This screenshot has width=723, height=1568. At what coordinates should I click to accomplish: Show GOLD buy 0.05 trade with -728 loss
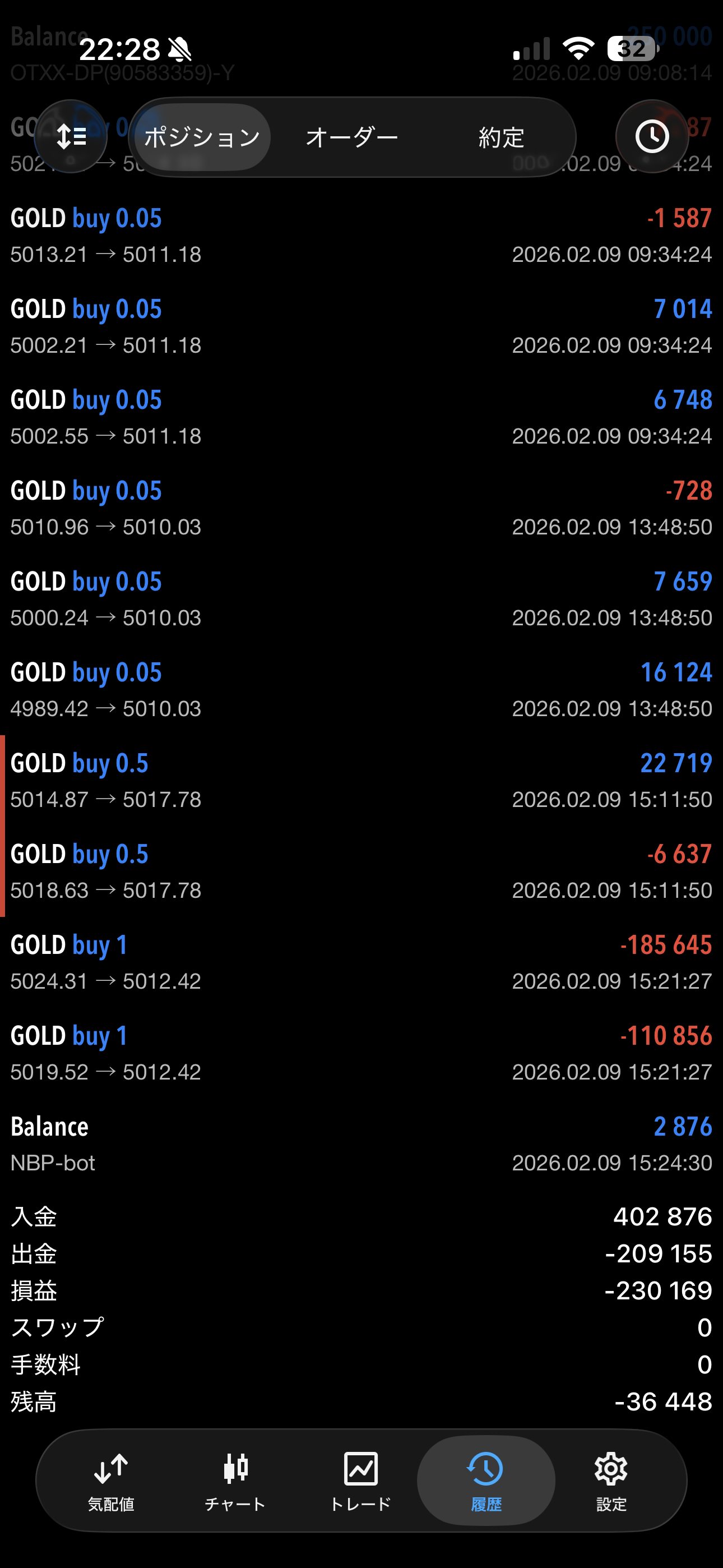click(x=361, y=508)
